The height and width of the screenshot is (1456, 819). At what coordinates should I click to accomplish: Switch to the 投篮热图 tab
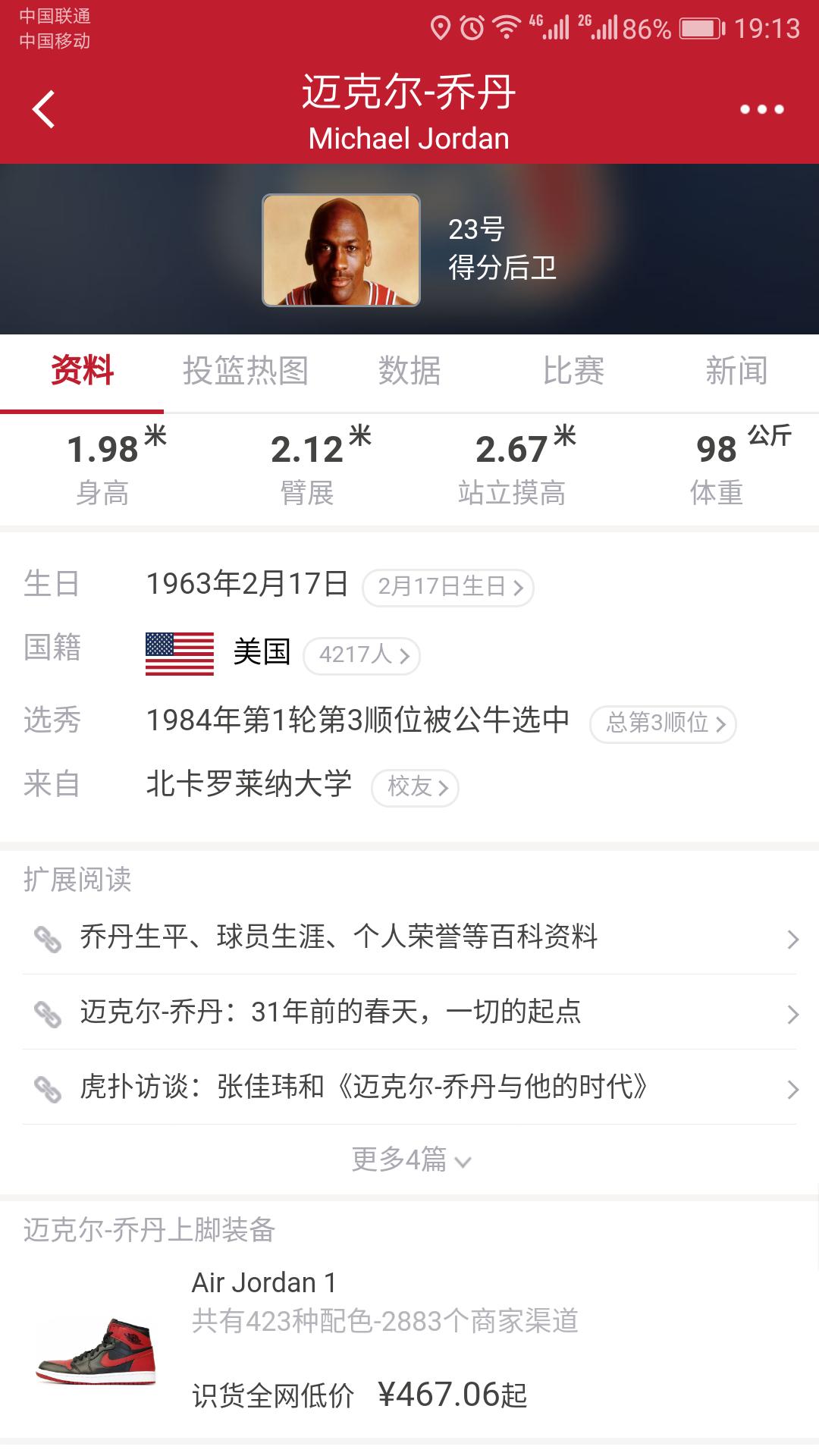[244, 372]
